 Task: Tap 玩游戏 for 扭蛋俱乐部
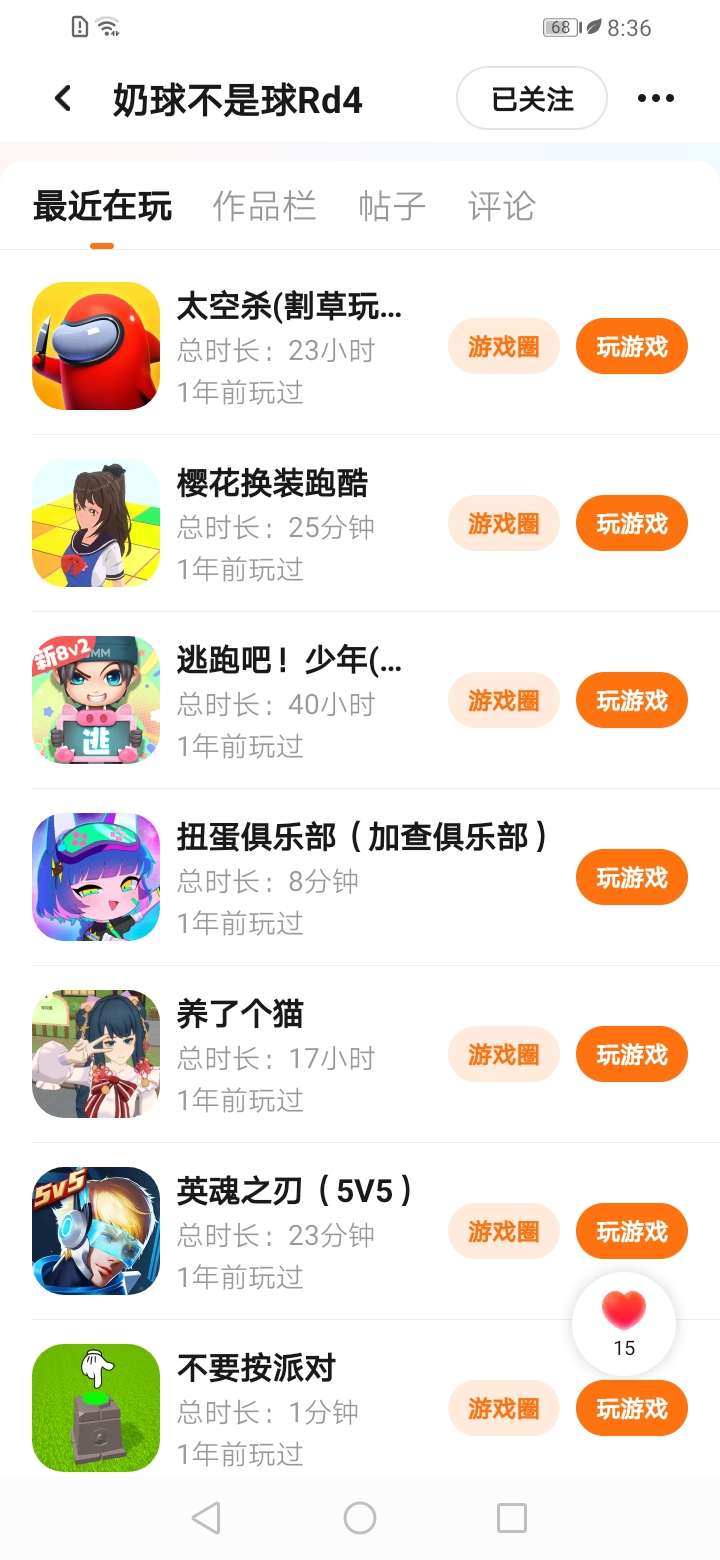631,877
